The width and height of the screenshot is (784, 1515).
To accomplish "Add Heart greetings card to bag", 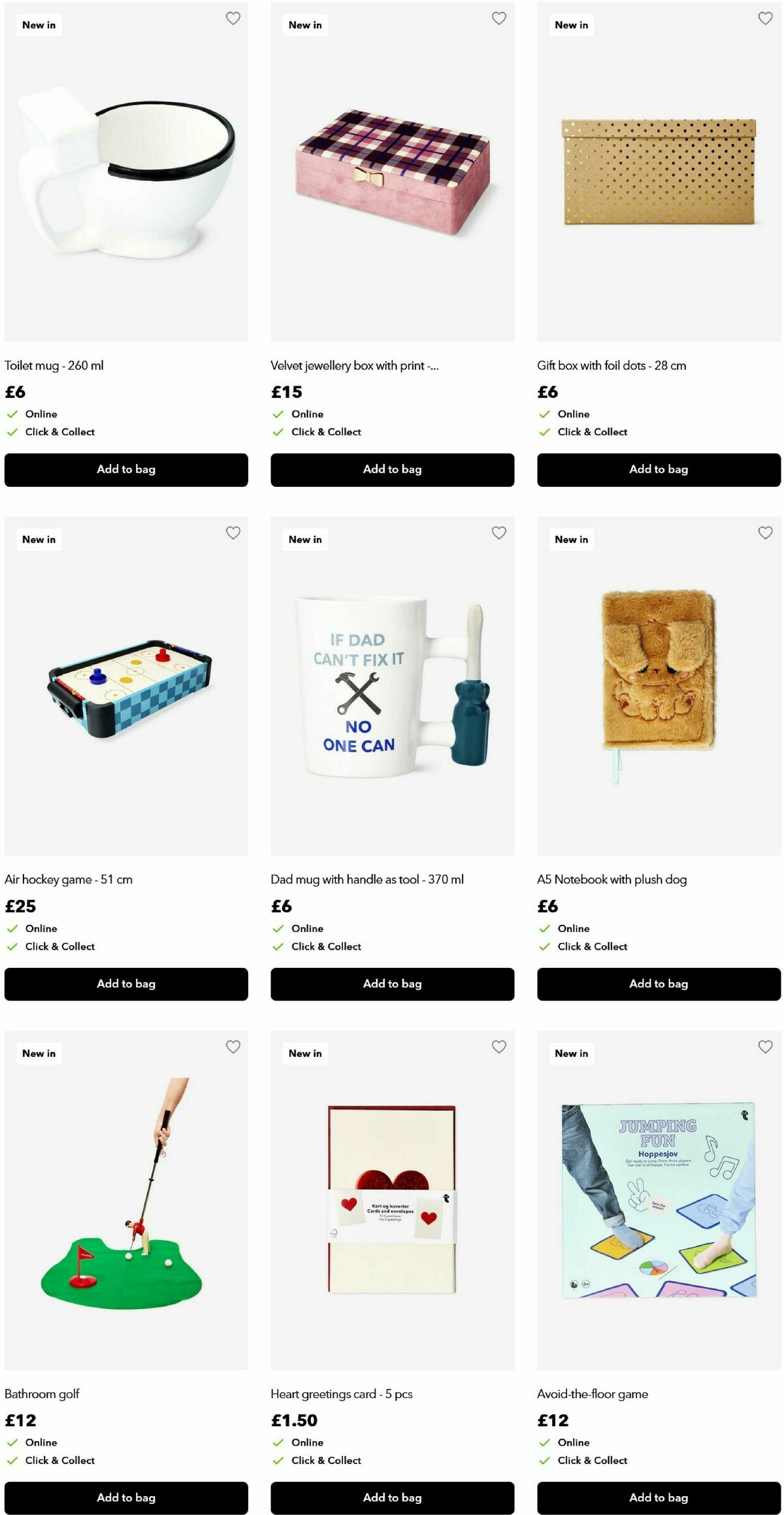I will point(392,1497).
